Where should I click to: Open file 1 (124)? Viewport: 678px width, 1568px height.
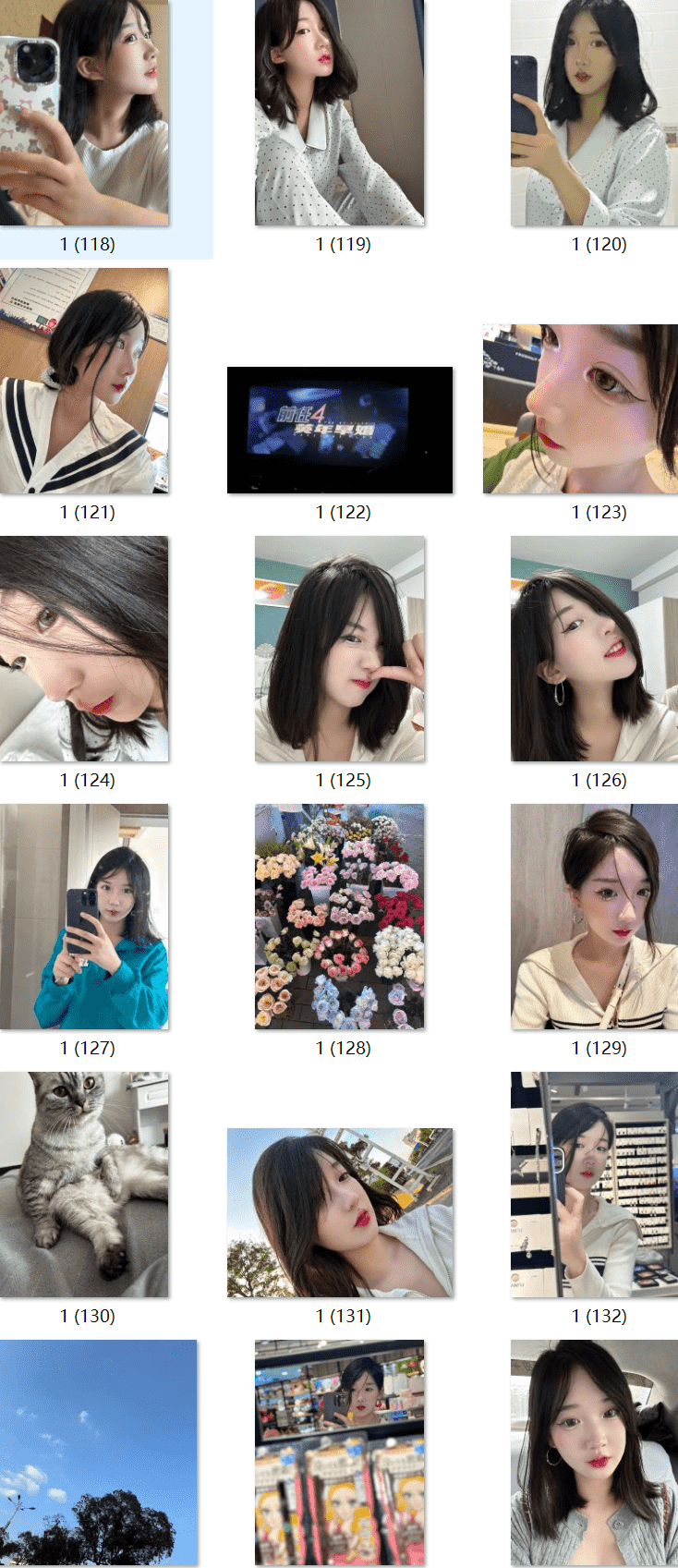pyautogui.click(x=84, y=649)
